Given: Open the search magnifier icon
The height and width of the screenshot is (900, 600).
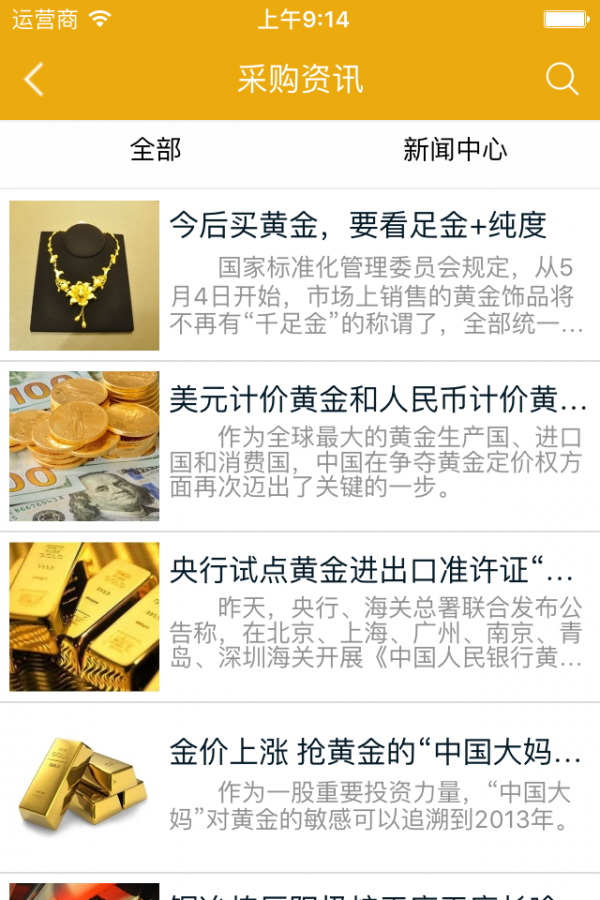Looking at the screenshot, I should point(562,80).
